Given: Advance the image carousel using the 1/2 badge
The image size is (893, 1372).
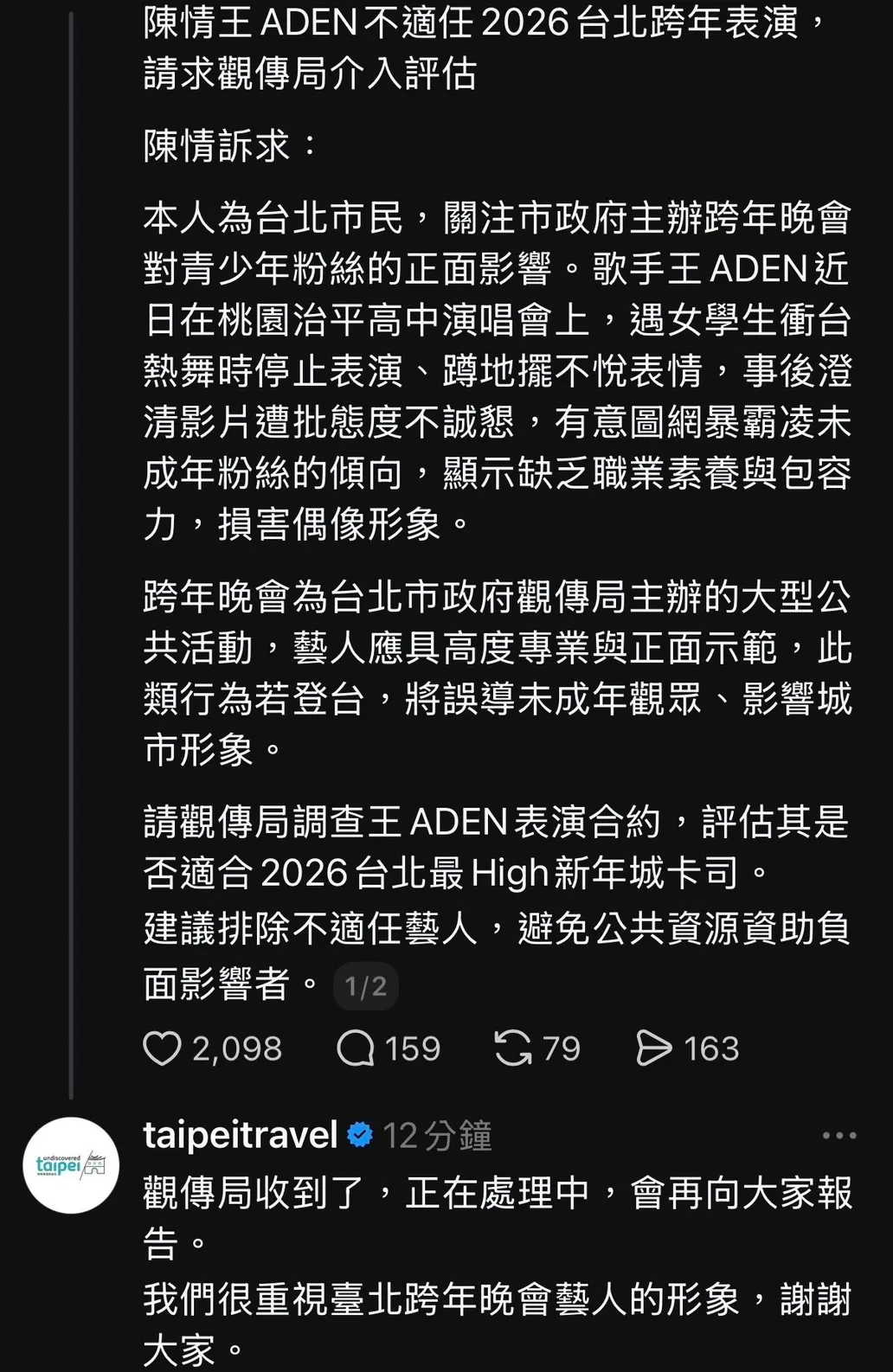Looking at the screenshot, I should [364, 984].
